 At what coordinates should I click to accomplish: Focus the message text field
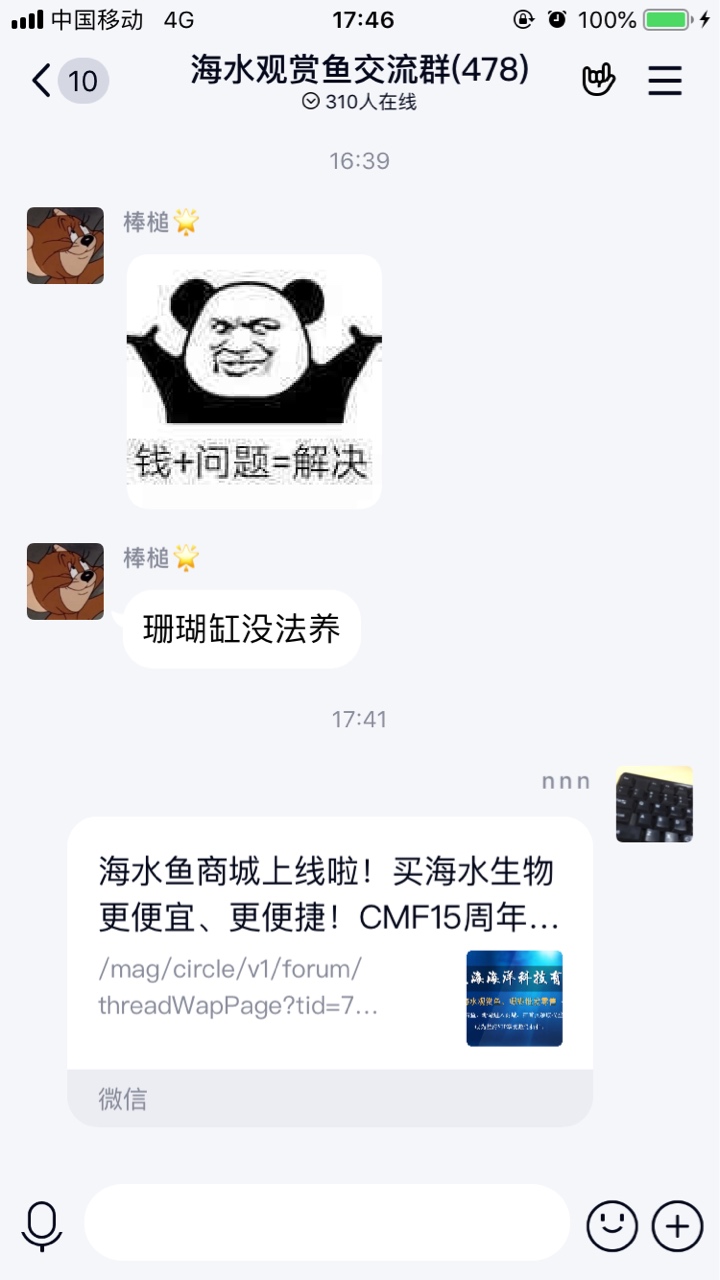point(326,1223)
